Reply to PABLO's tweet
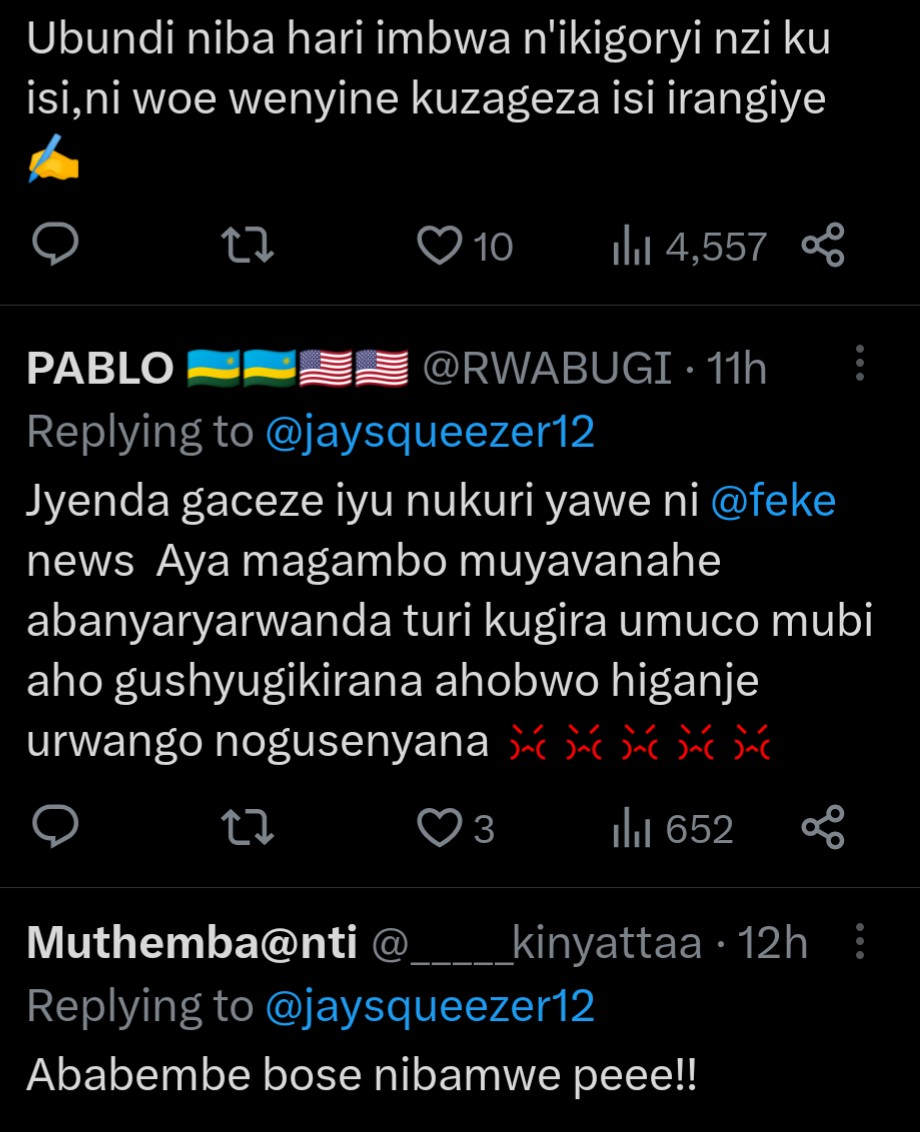The image size is (920, 1132). pyautogui.click(x=58, y=828)
